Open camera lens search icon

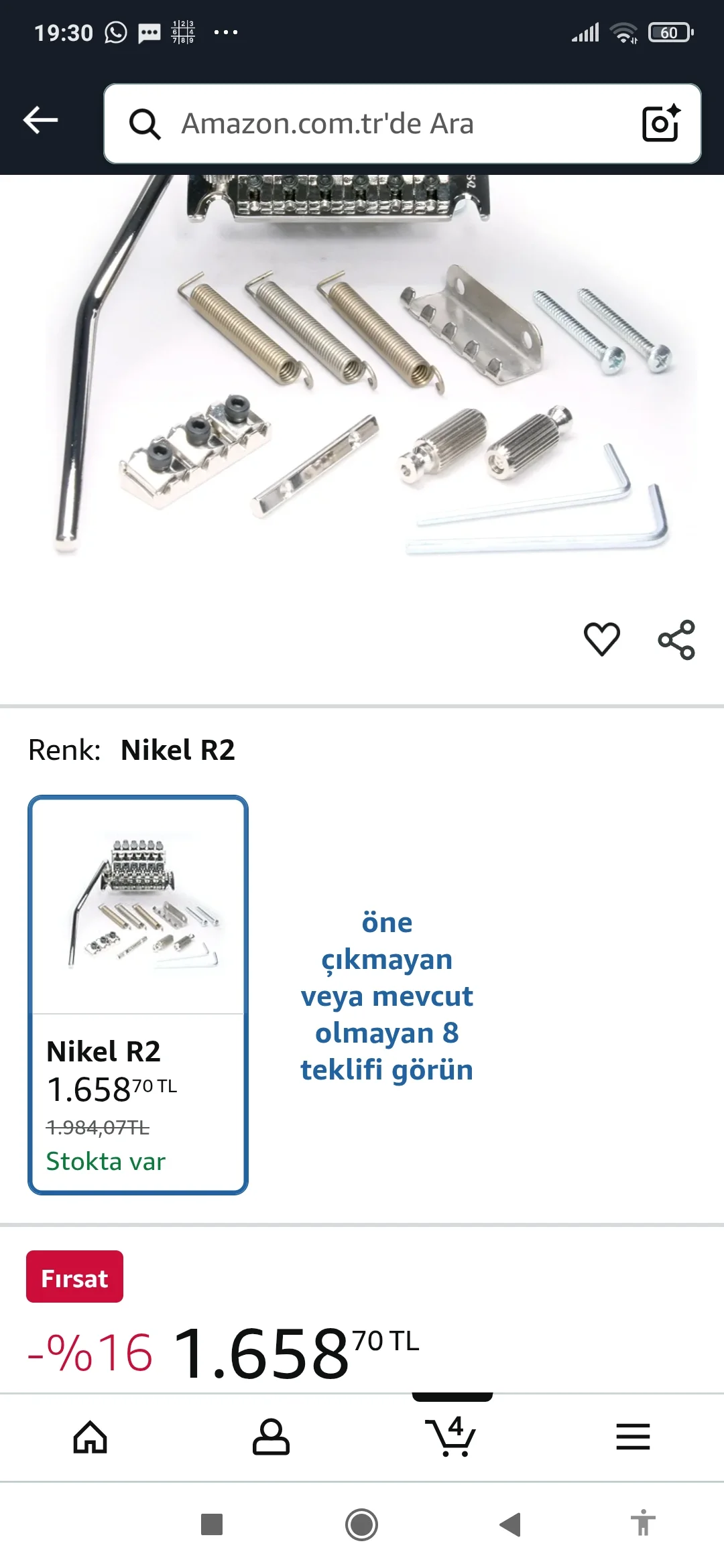(x=661, y=123)
